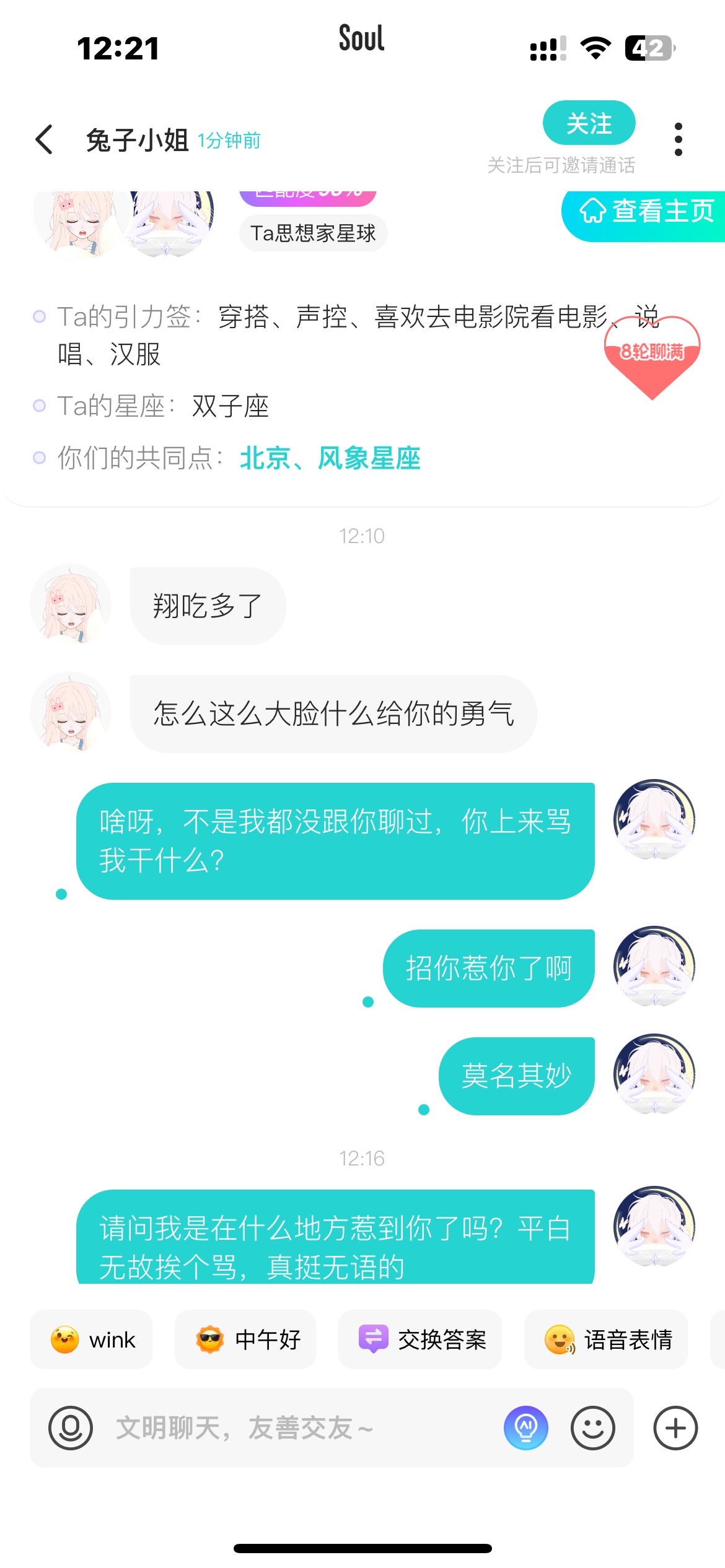Open the three-dot overflow menu
The image size is (725, 1568).
[679, 139]
